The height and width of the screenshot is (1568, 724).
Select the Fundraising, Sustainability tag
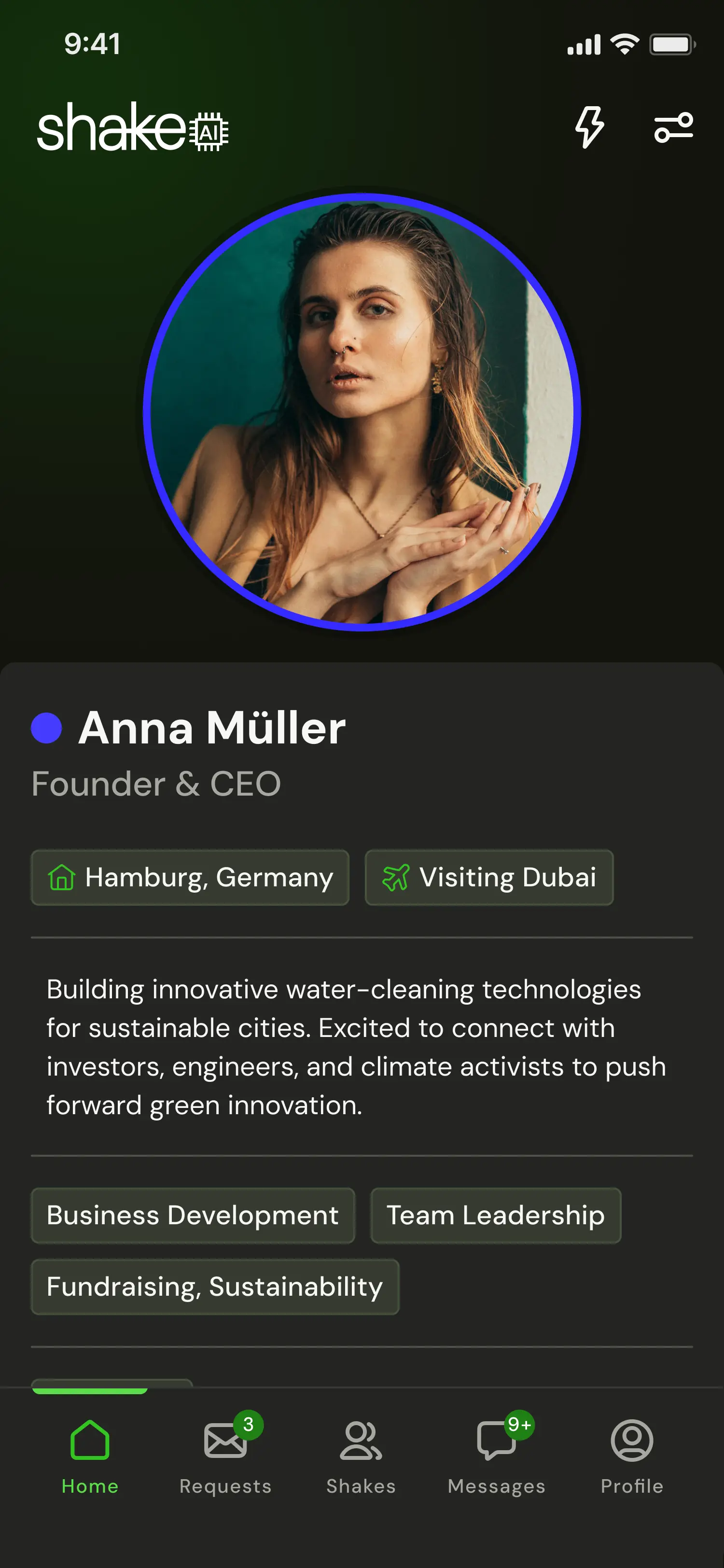click(215, 1286)
